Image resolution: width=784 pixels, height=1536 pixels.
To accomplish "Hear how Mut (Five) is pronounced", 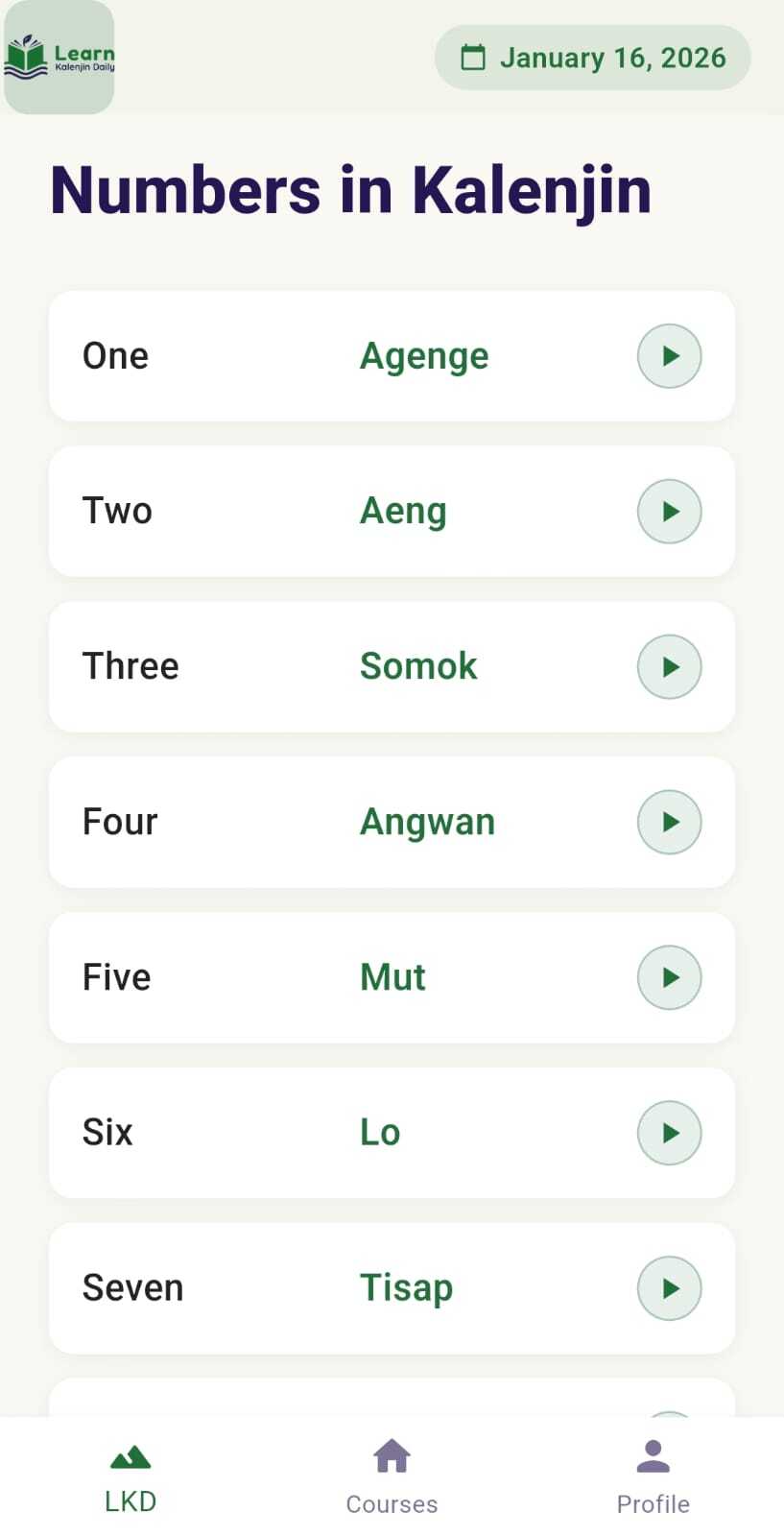I will pyautogui.click(x=669, y=978).
